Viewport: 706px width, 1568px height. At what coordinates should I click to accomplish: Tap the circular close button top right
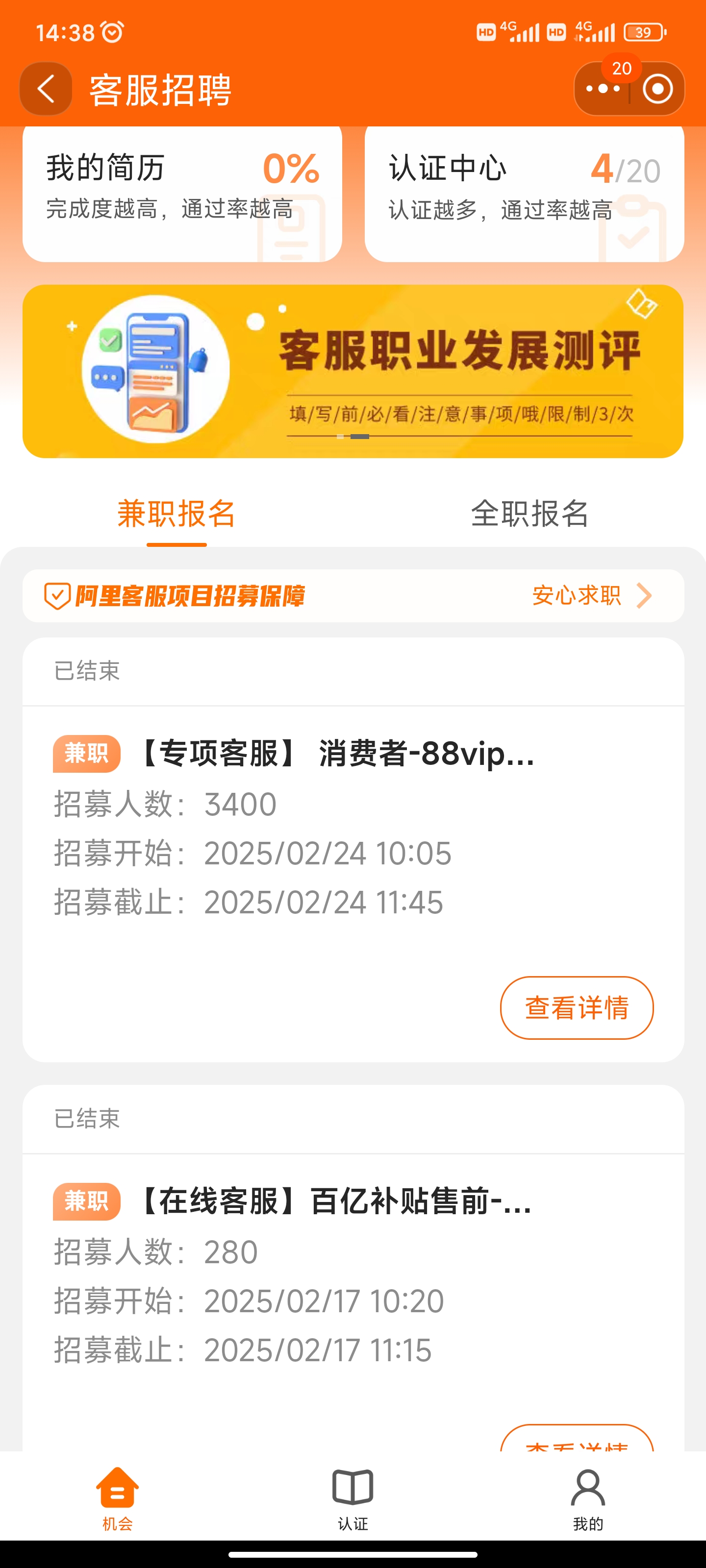[659, 88]
